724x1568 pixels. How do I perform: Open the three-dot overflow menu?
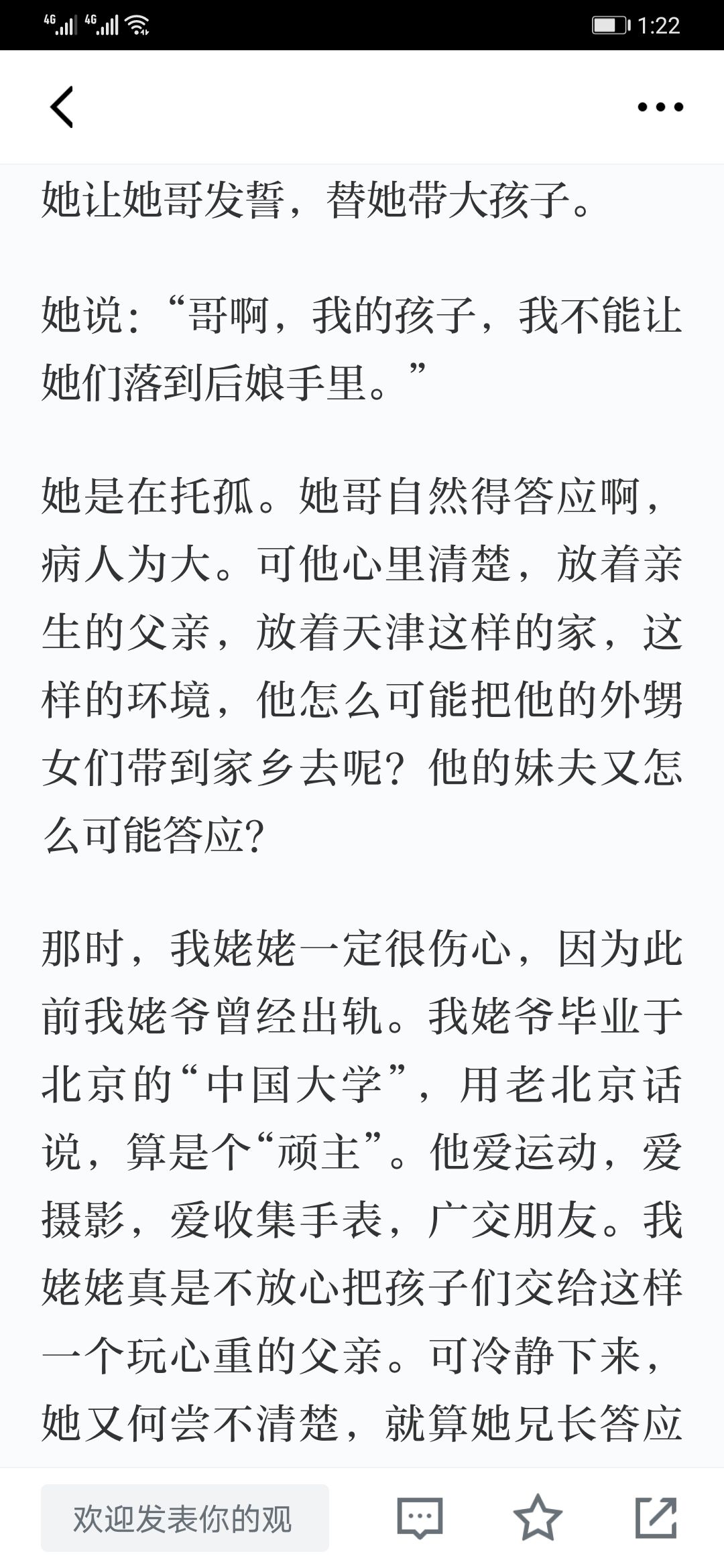pyautogui.click(x=660, y=107)
